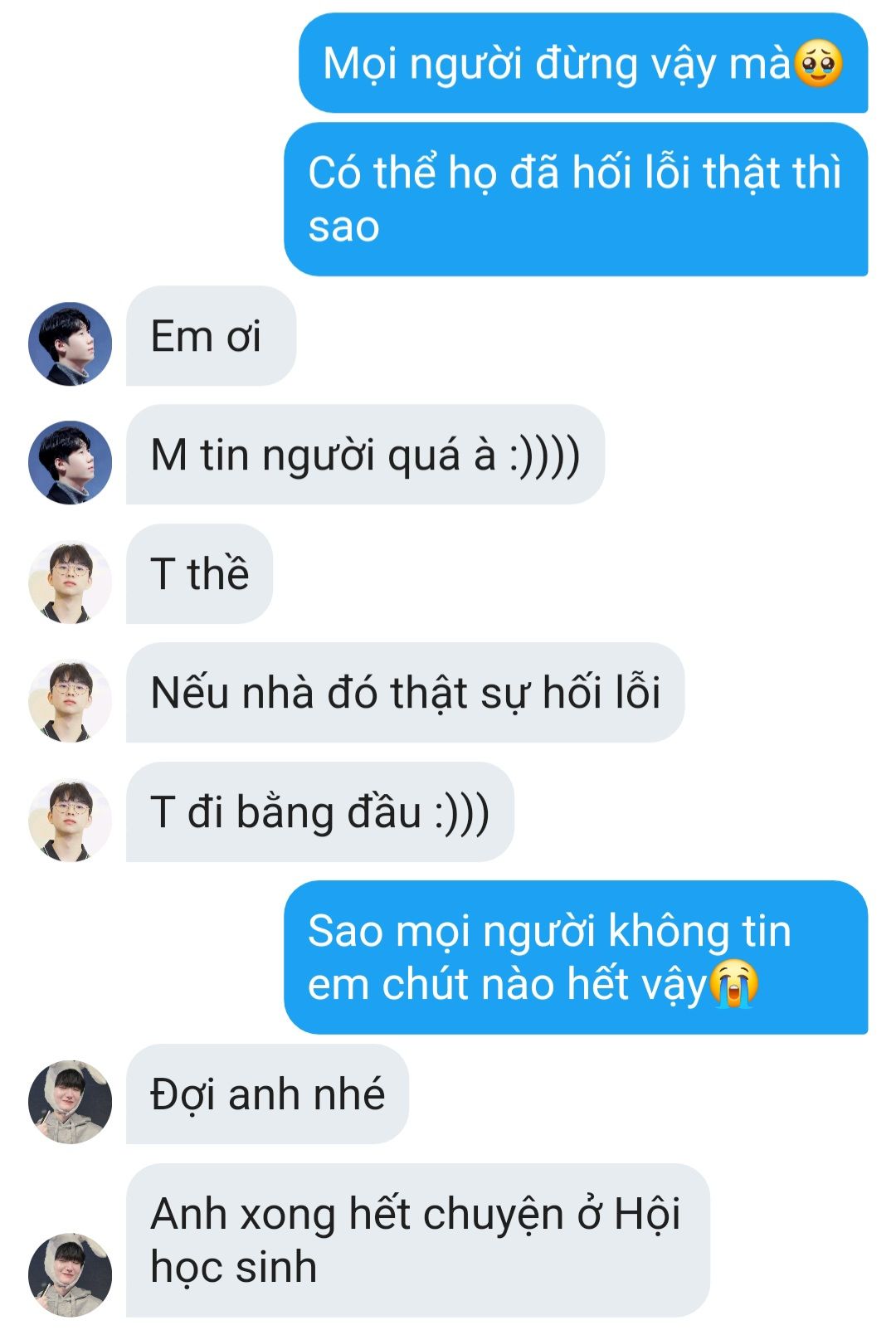The width and height of the screenshot is (896, 1330).
Task: View profile picture beside "Đợi anh nhé"
Action: (x=71, y=1102)
